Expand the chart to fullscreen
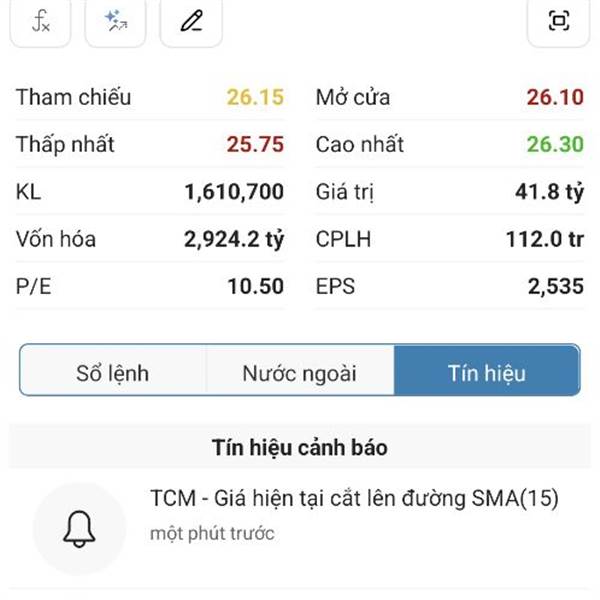 coord(559,21)
